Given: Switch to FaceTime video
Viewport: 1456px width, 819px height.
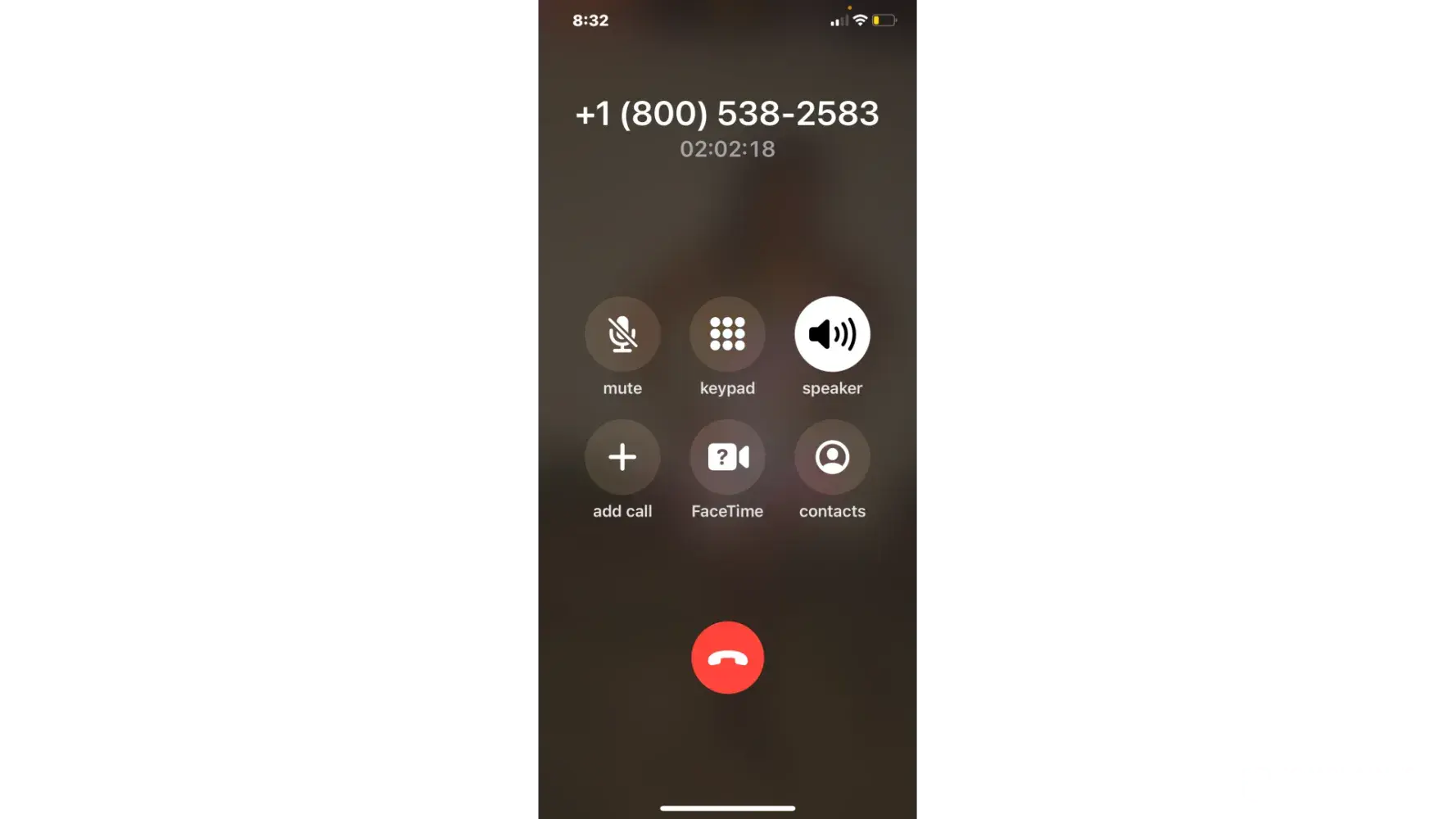Looking at the screenshot, I should (727, 457).
